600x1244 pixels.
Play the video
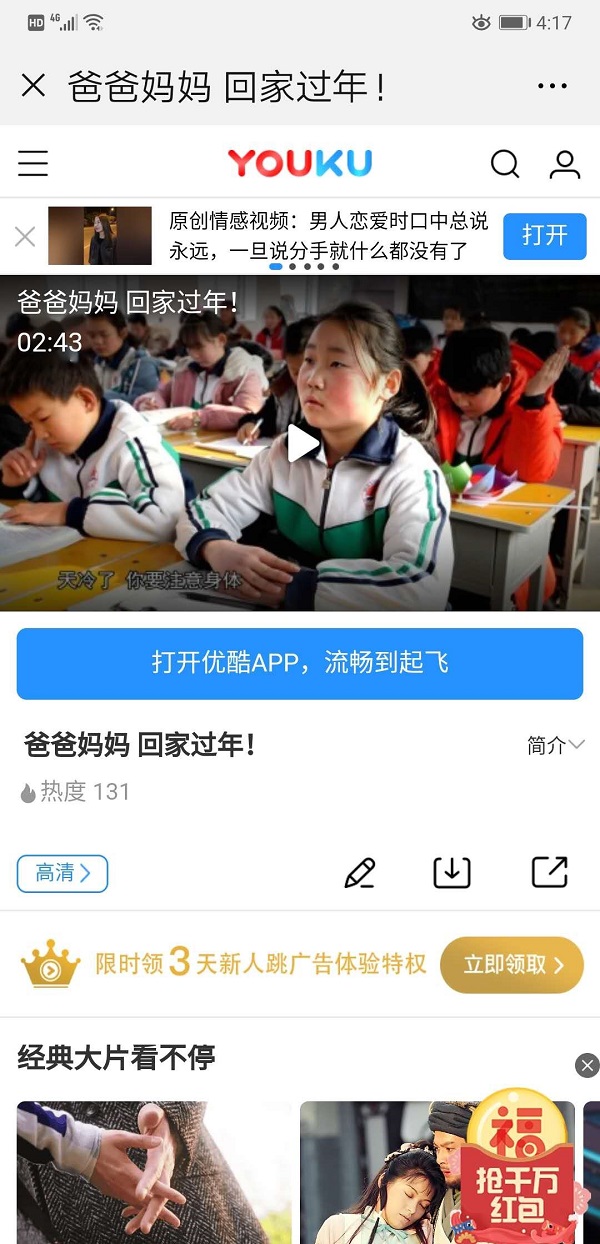pyautogui.click(x=301, y=443)
